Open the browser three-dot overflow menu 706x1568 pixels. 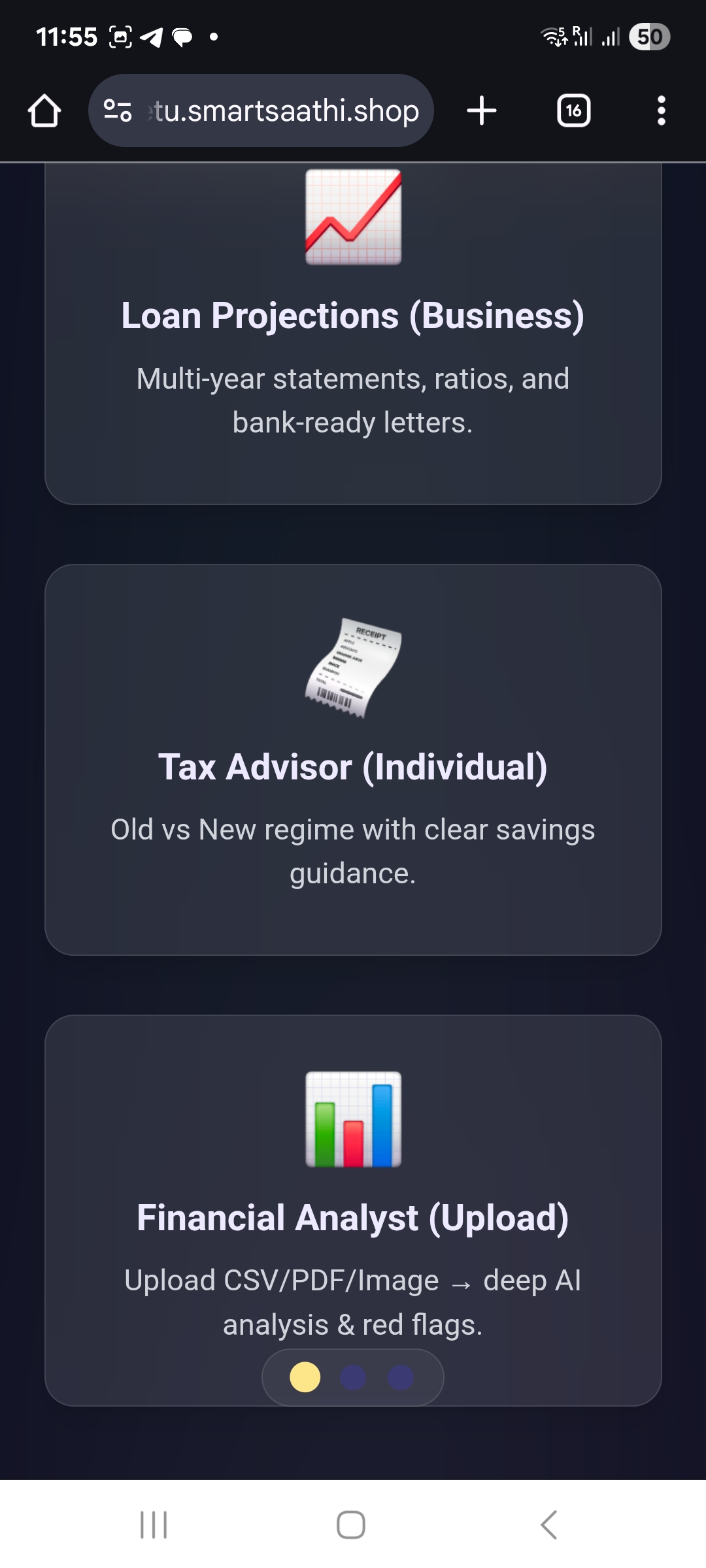click(662, 110)
